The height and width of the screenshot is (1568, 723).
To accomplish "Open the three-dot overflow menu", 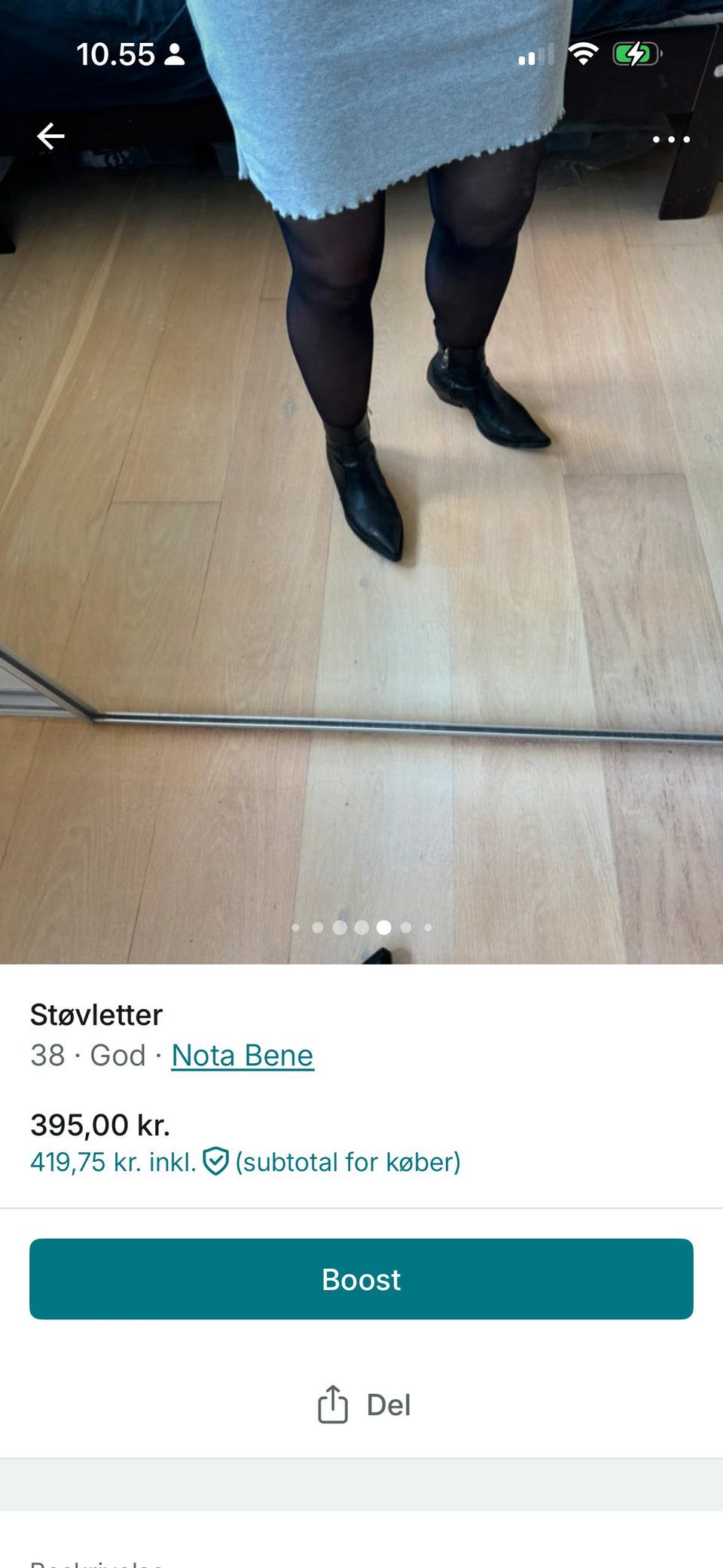I will (670, 139).
